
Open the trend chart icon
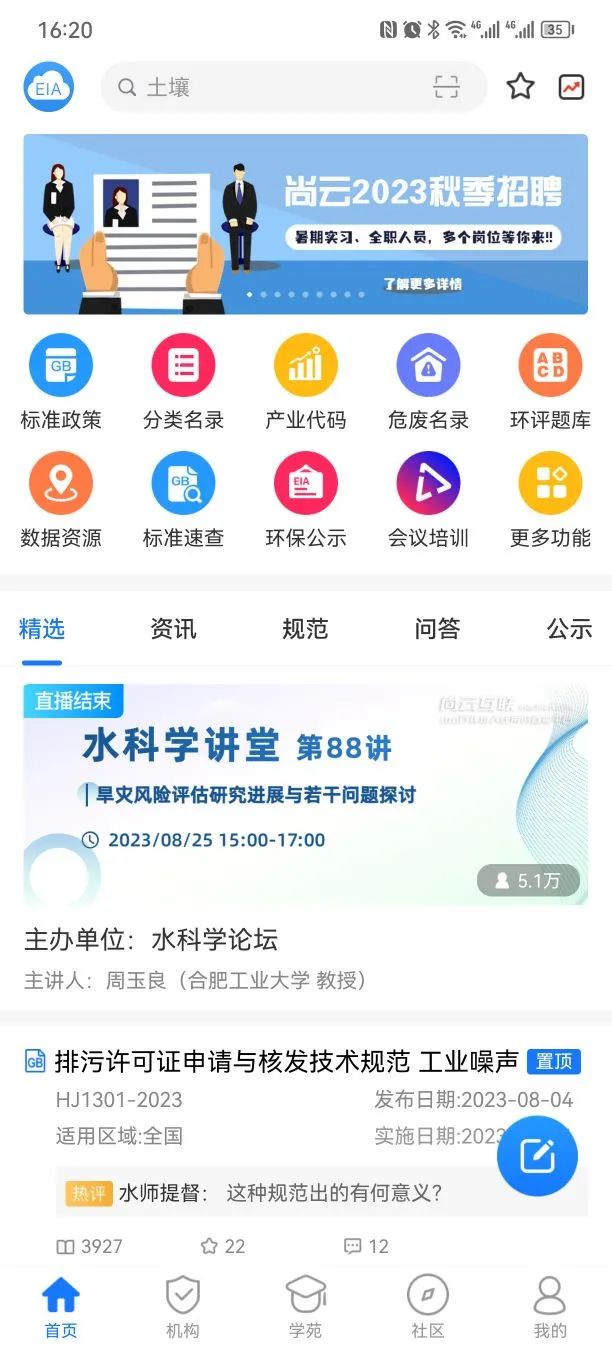tap(571, 87)
